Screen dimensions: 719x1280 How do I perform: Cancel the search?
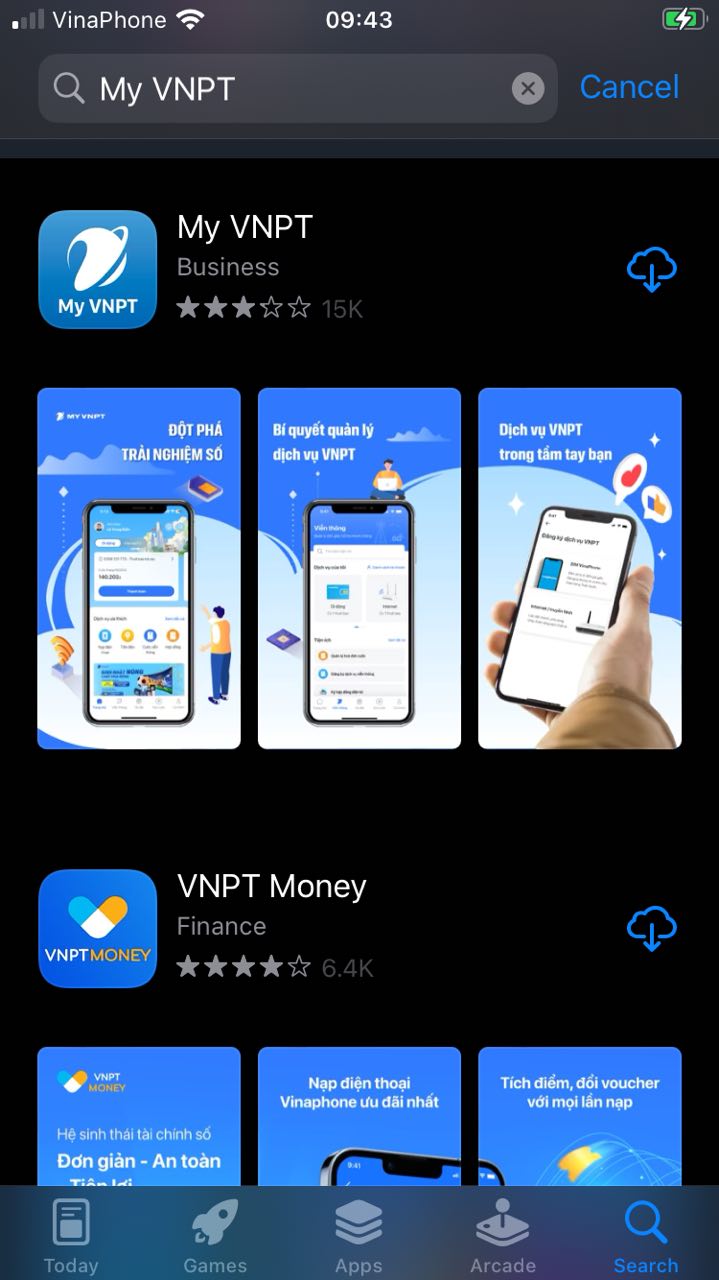629,87
